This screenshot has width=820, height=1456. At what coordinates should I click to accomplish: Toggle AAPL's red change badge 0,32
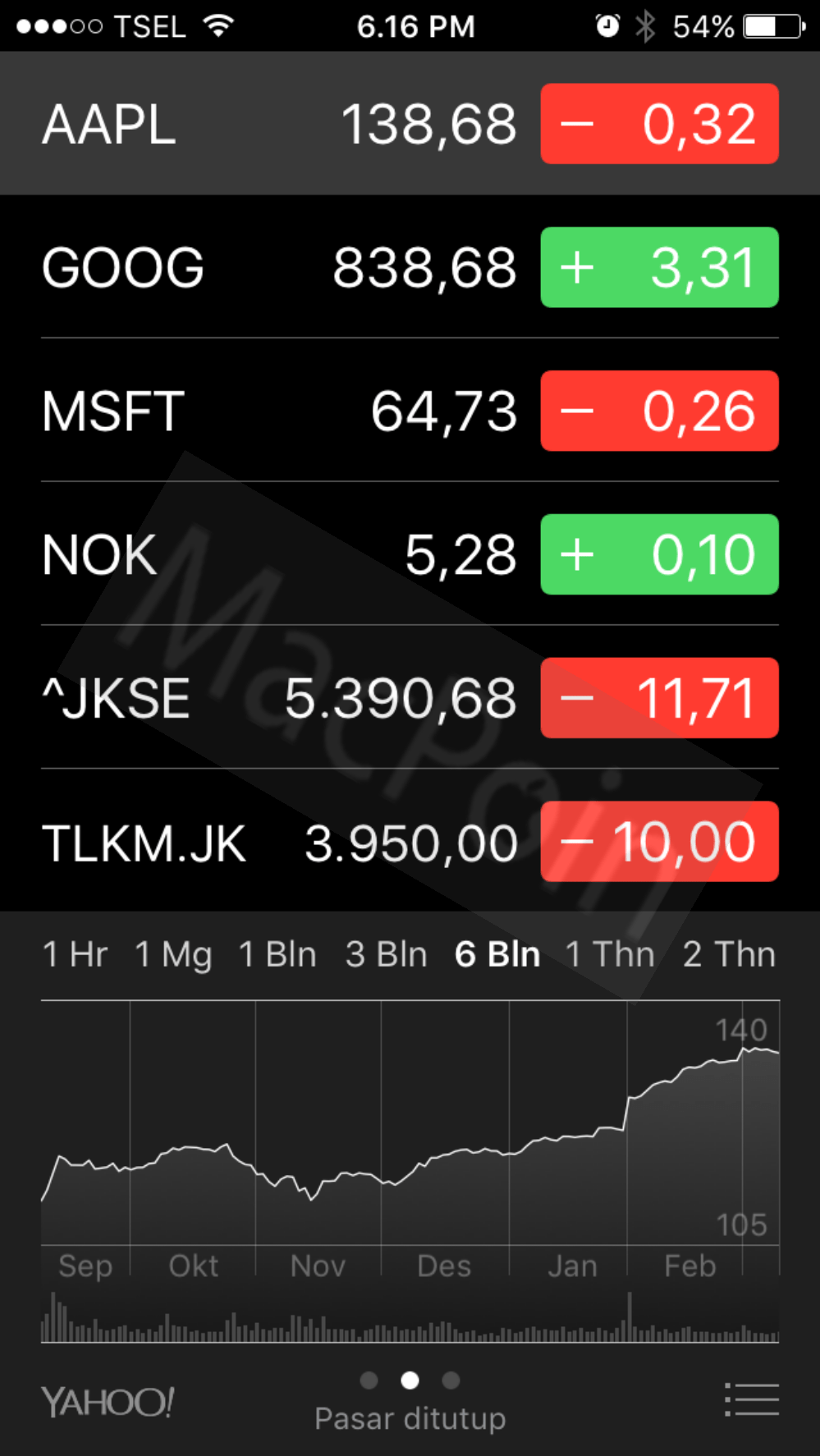659,124
